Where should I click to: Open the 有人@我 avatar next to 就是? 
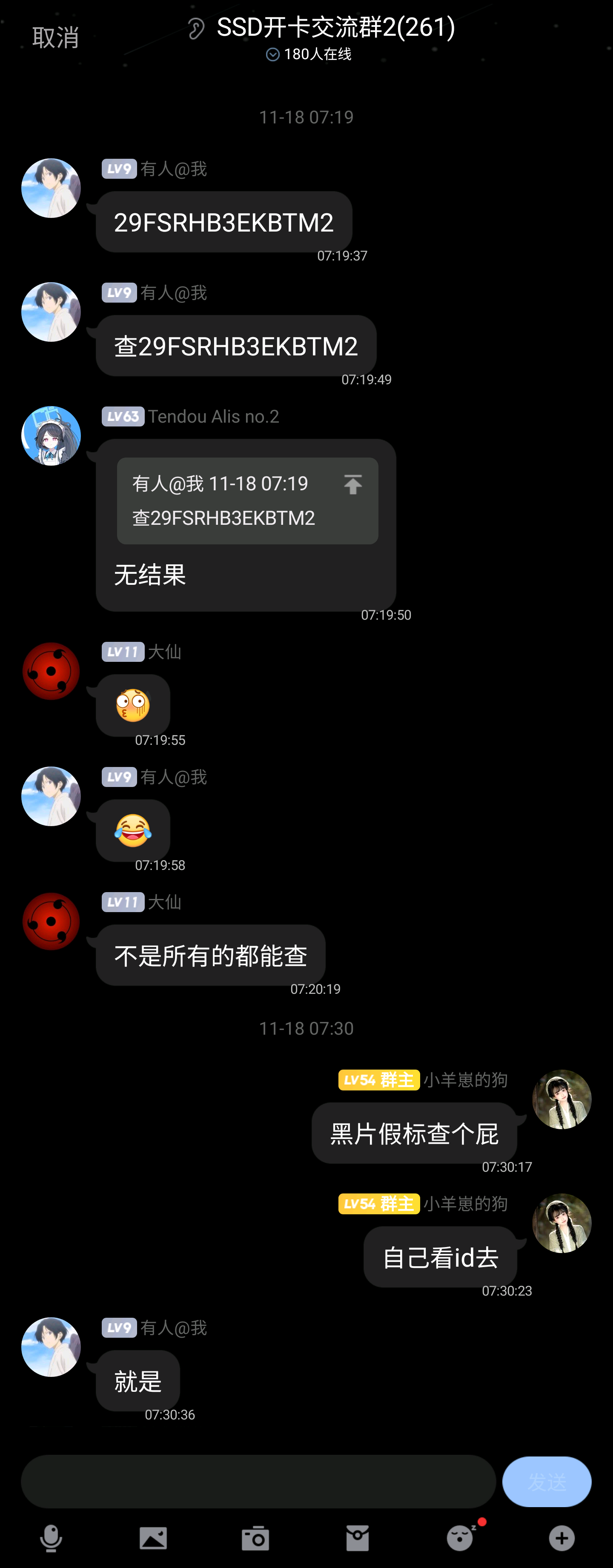click(51, 1346)
